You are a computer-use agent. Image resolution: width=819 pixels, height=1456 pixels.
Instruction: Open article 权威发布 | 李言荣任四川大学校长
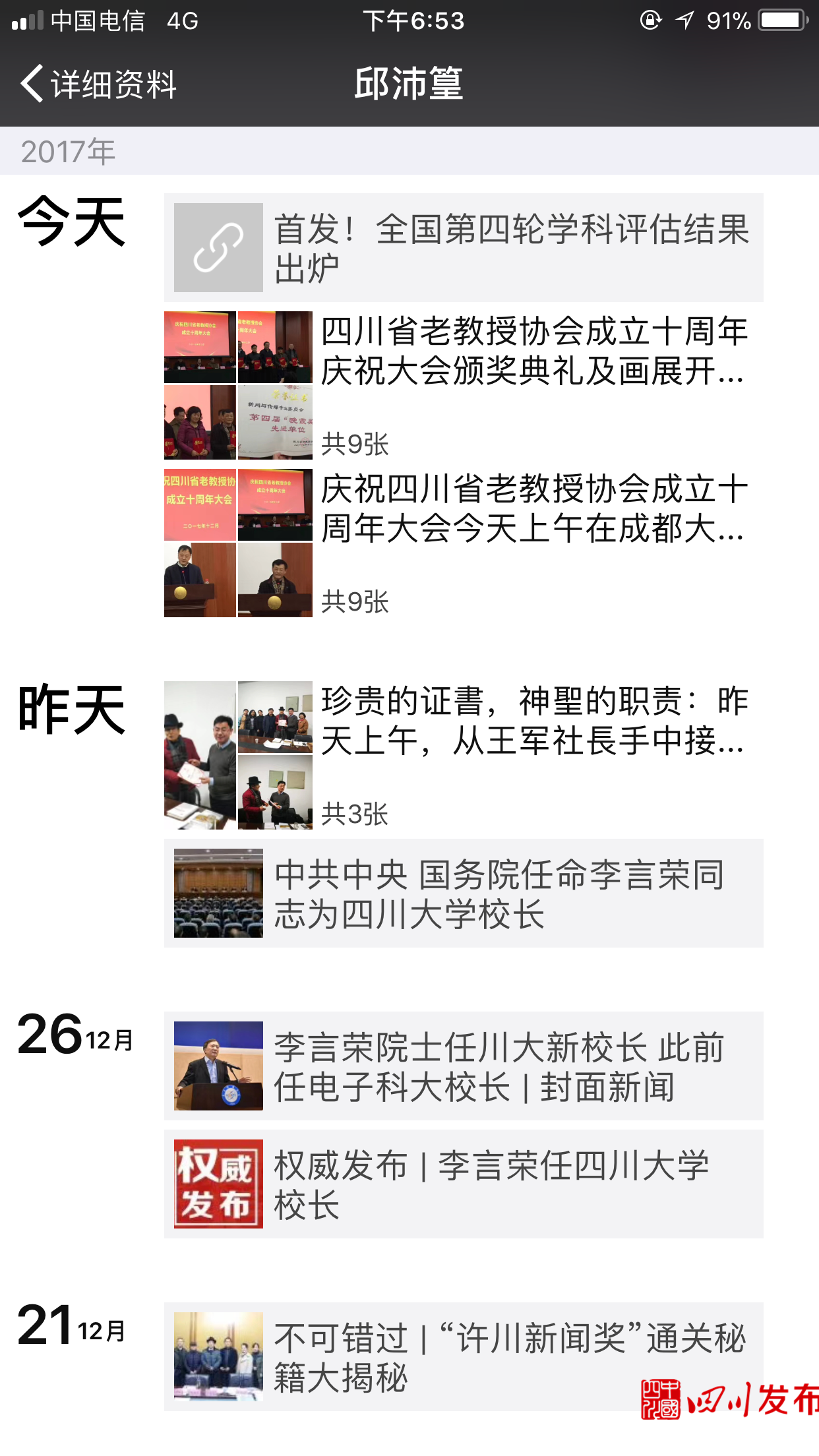point(464,1184)
